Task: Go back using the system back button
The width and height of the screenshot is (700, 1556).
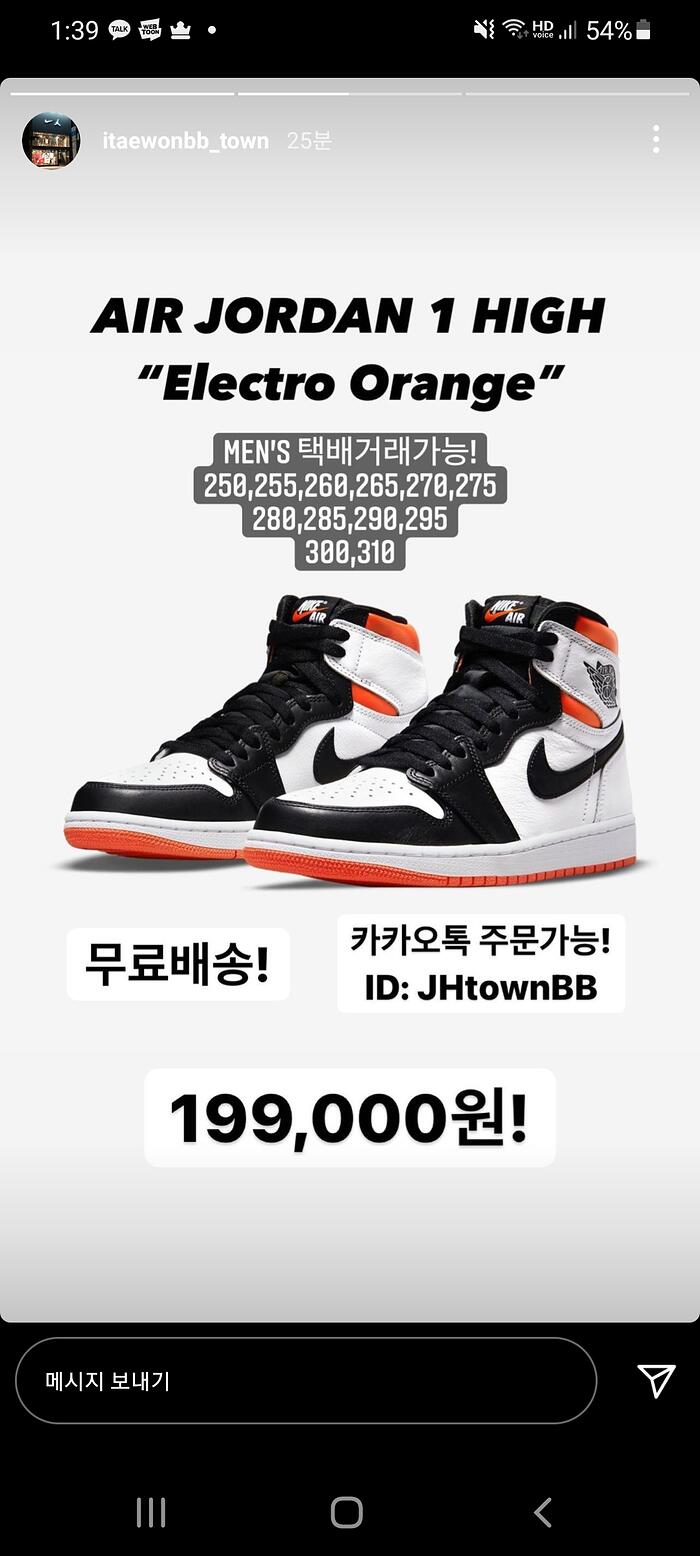Action: [x=543, y=1512]
